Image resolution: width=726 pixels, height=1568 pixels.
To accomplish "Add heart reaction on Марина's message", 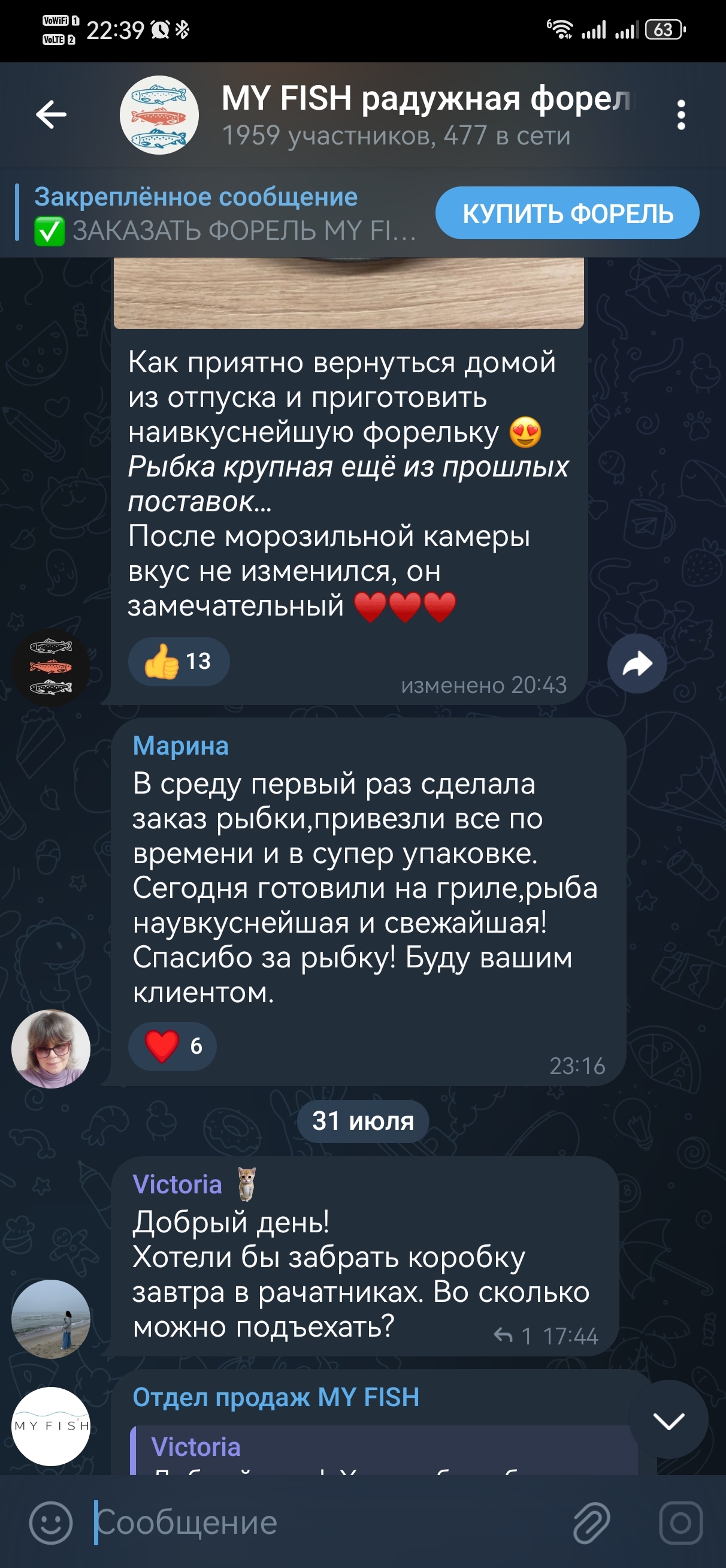I will 173,1046.
